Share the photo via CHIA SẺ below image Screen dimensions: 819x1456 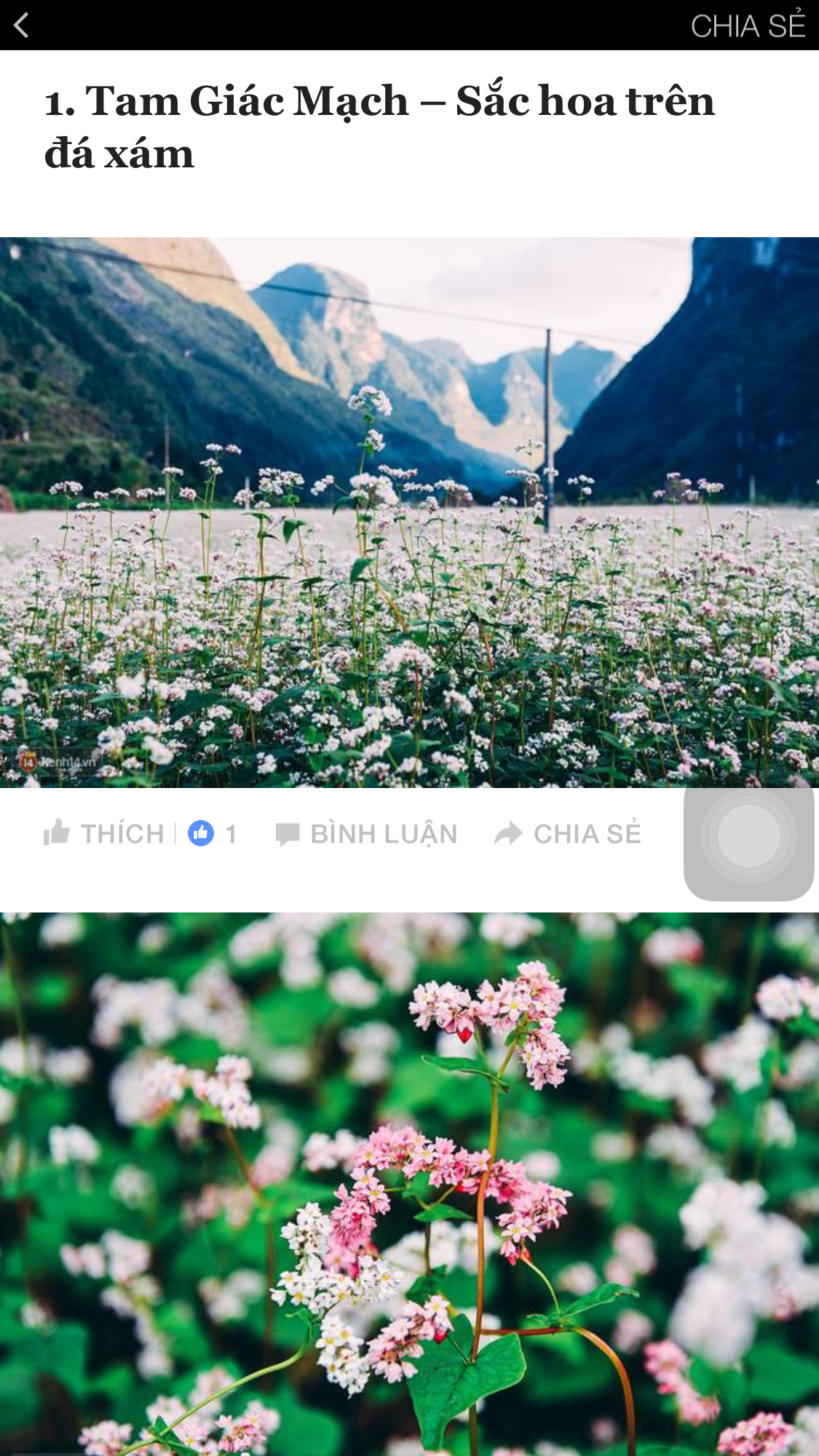(568, 833)
